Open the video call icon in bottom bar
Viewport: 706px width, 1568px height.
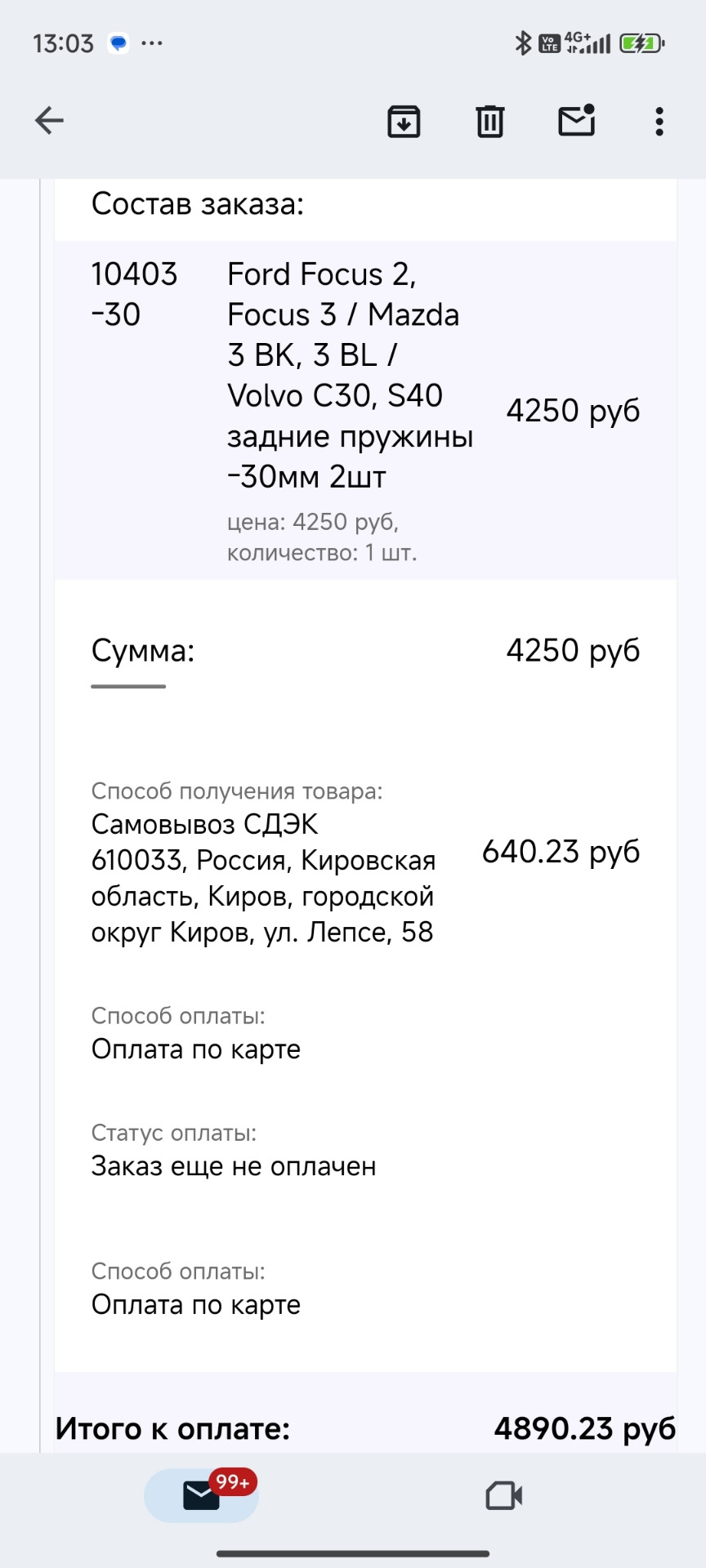point(503,1495)
